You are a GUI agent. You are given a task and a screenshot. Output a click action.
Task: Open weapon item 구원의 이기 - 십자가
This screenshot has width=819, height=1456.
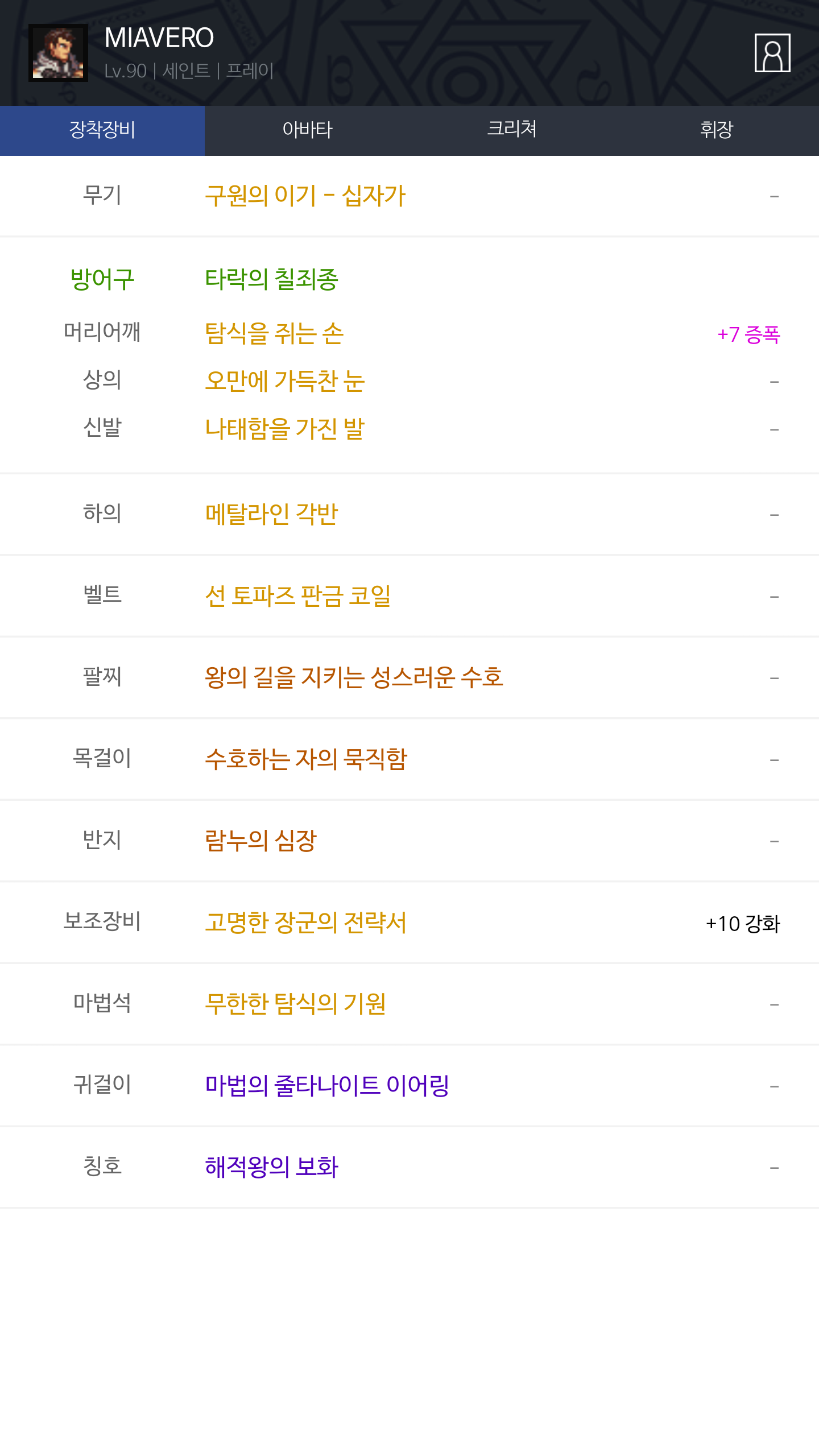(305, 196)
